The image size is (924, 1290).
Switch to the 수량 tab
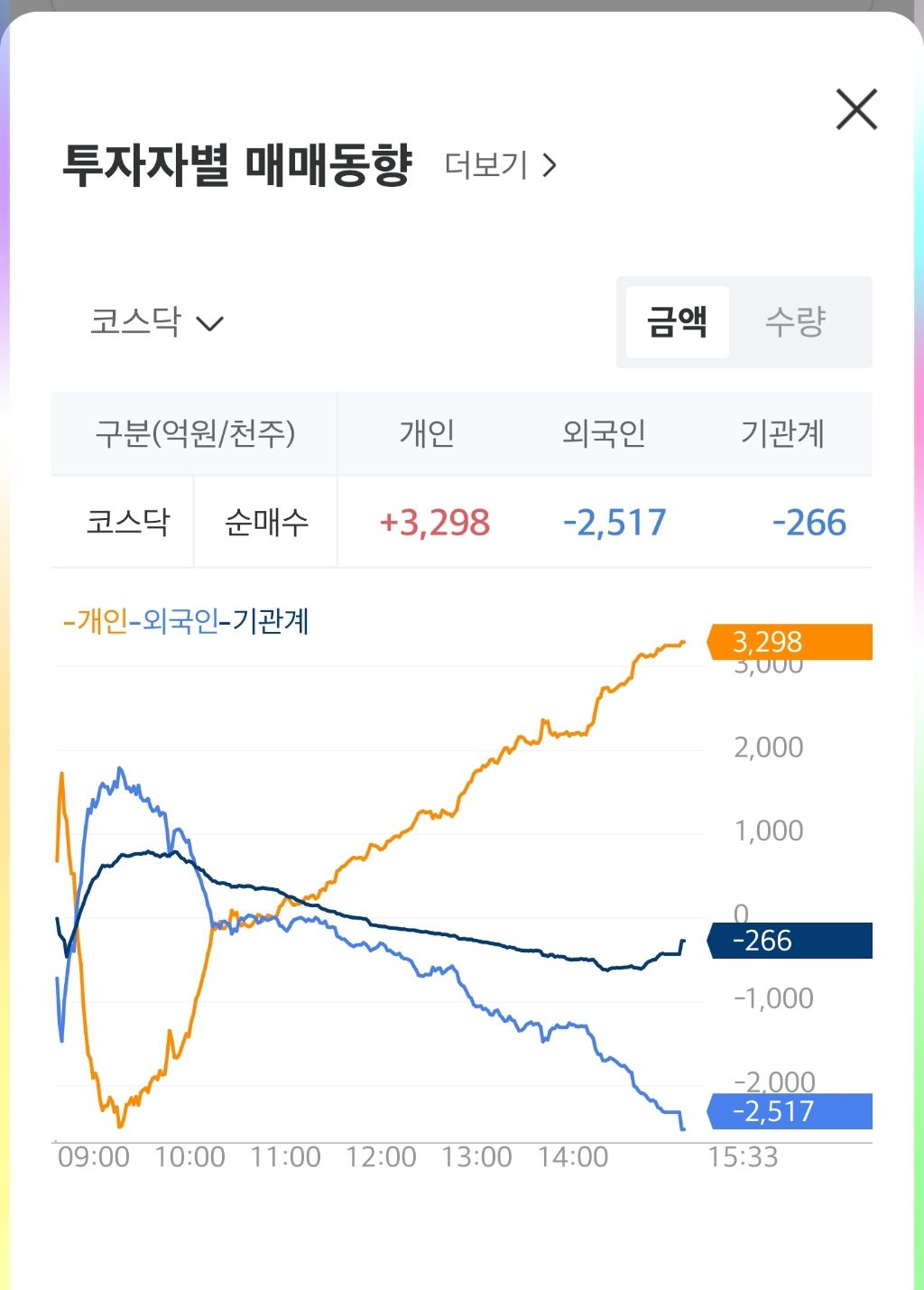(x=796, y=322)
